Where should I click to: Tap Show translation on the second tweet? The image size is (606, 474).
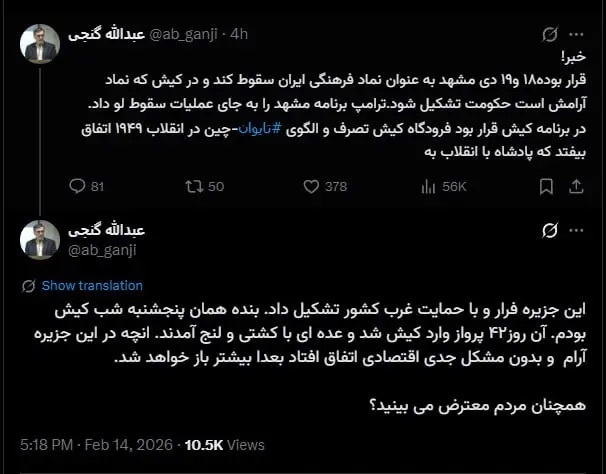[92, 285]
